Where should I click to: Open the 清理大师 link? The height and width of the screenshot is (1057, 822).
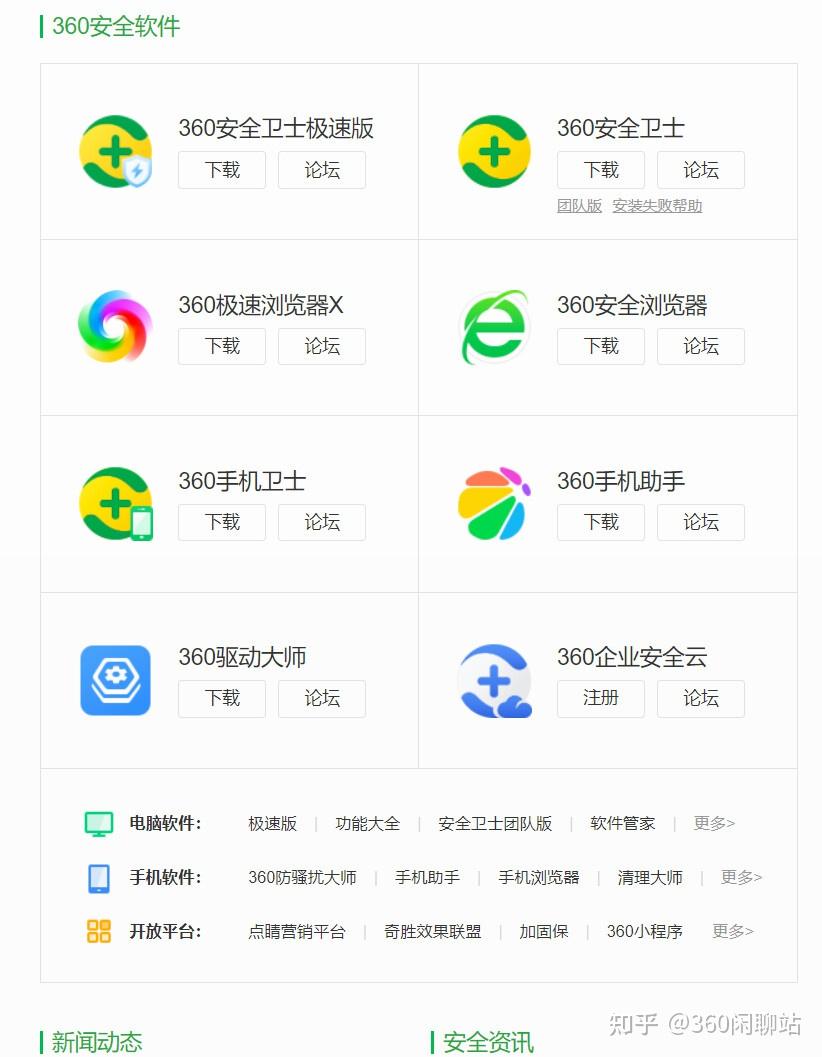click(x=650, y=878)
